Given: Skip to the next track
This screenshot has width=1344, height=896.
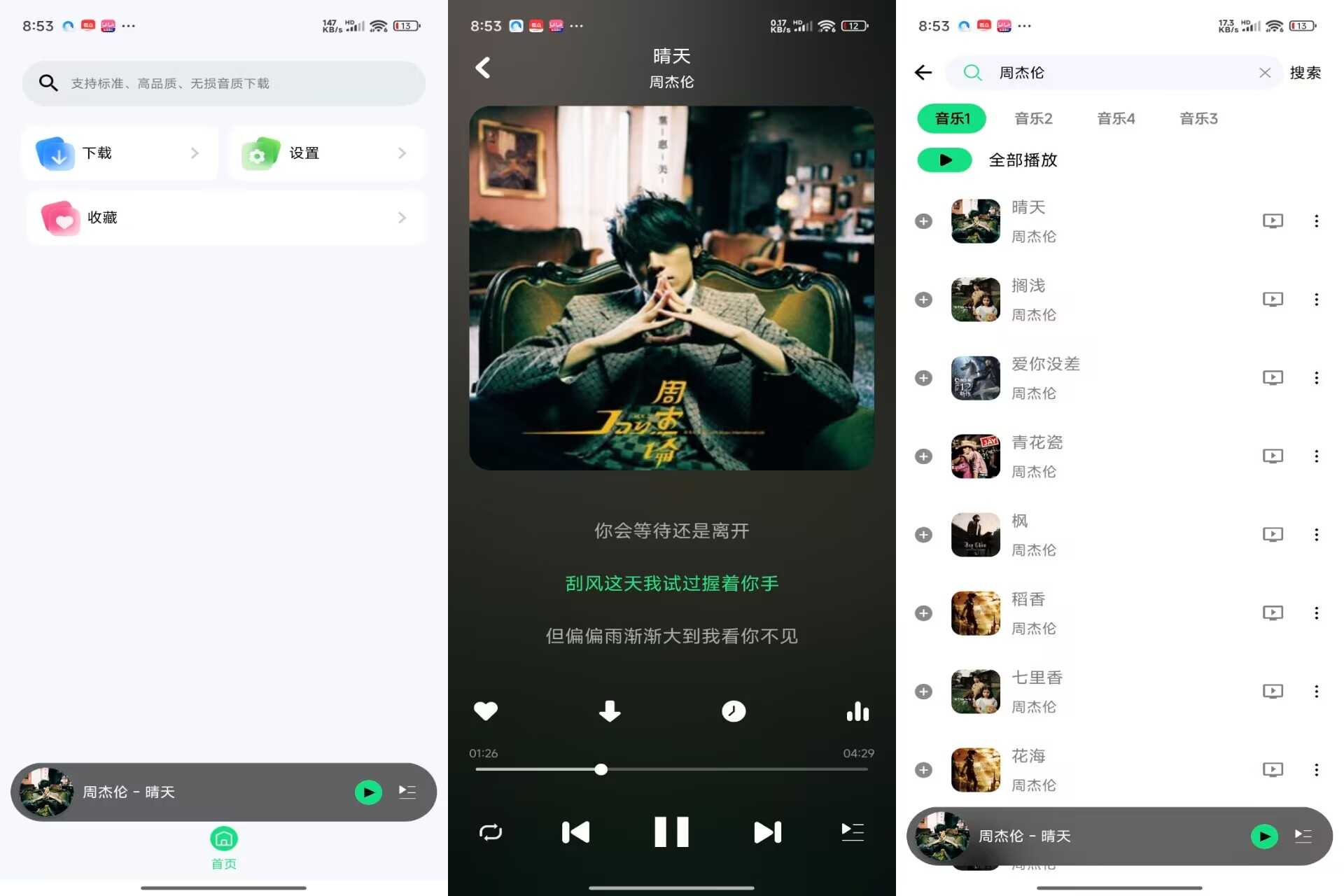Looking at the screenshot, I should 767,832.
